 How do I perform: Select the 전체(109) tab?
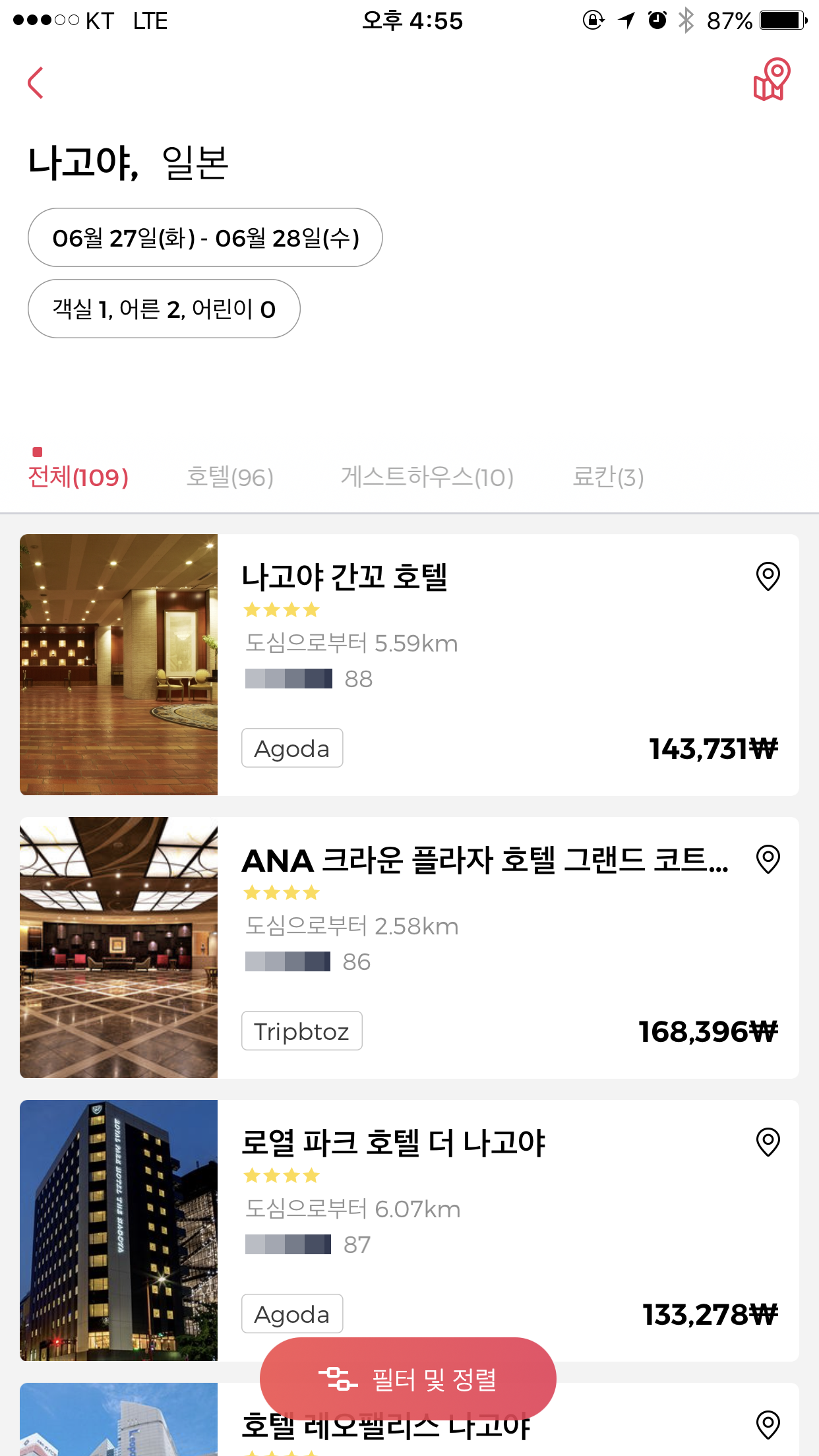click(78, 477)
